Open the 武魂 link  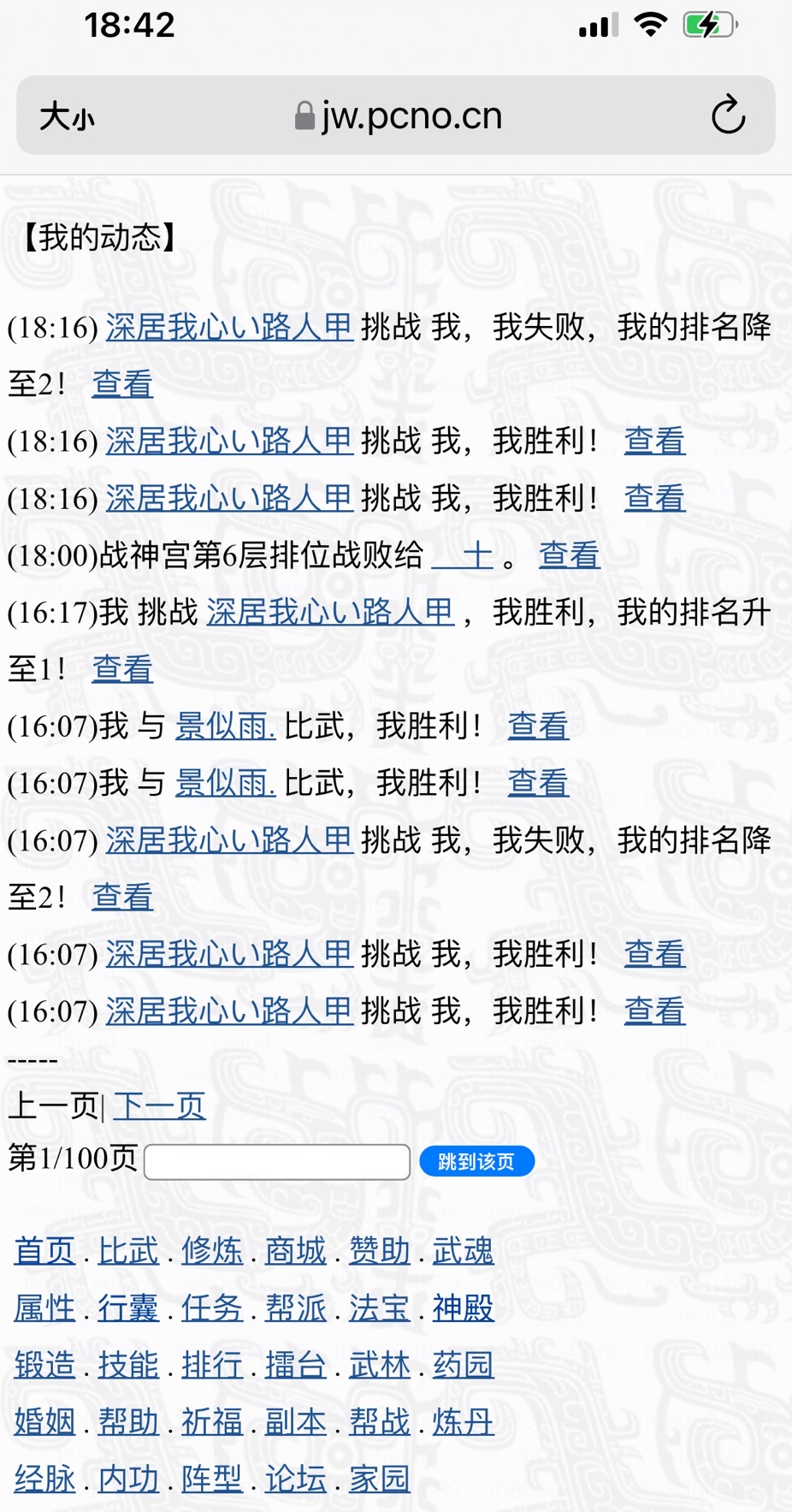pyautogui.click(x=463, y=1251)
